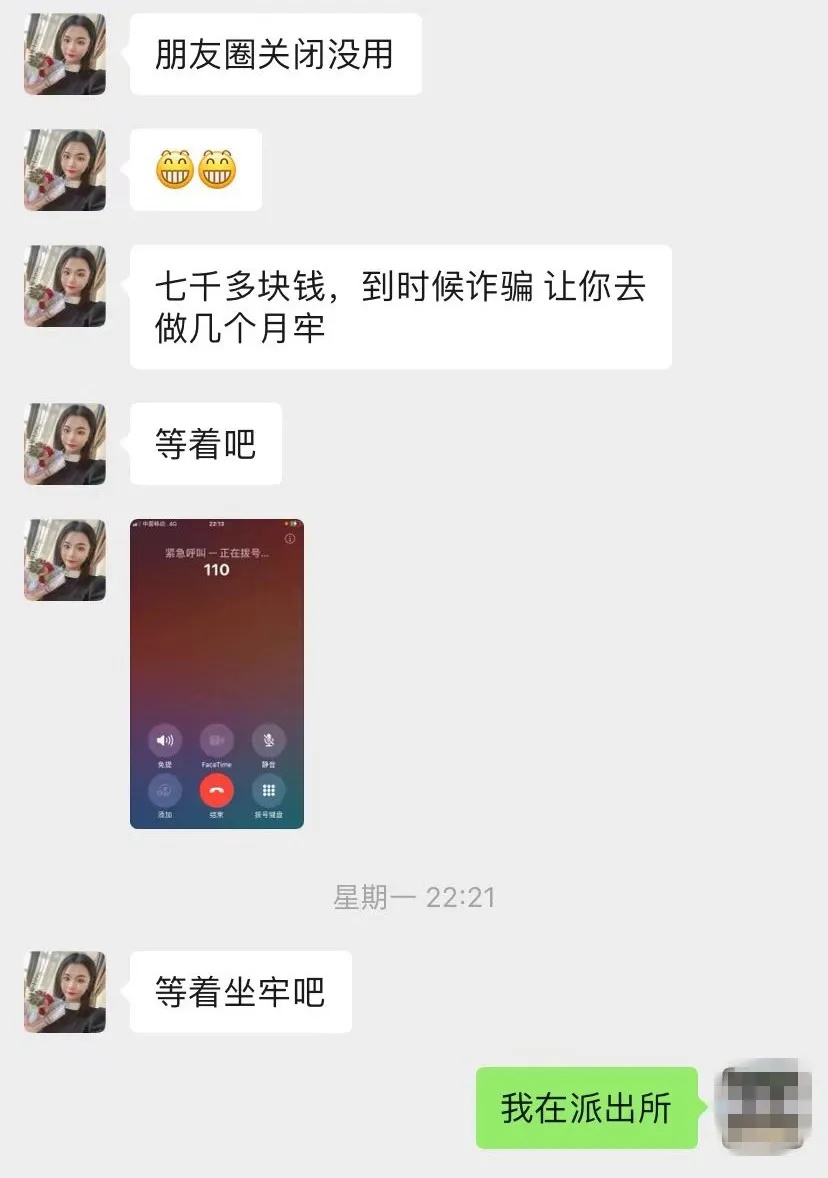Open sender's avatar beside "朋友圈关闭没用"
This screenshot has width=828, height=1178.
click(x=65, y=54)
